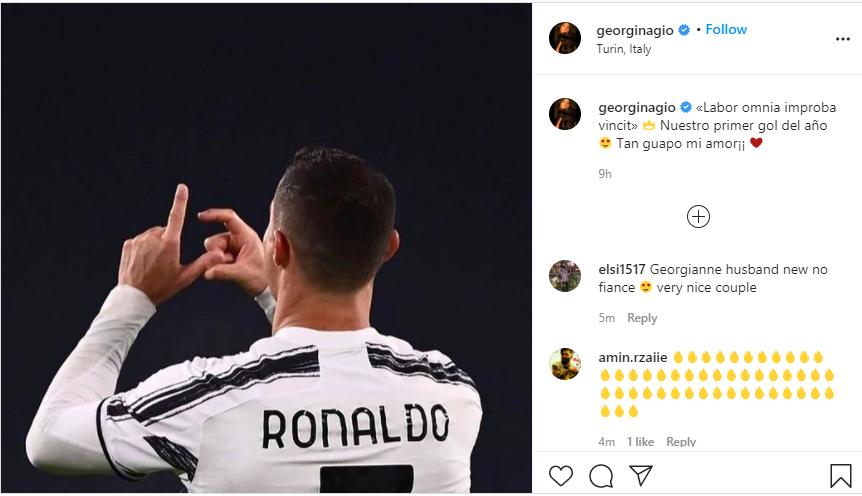Save the post with bookmark icon
862x496 pixels.
[841, 475]
